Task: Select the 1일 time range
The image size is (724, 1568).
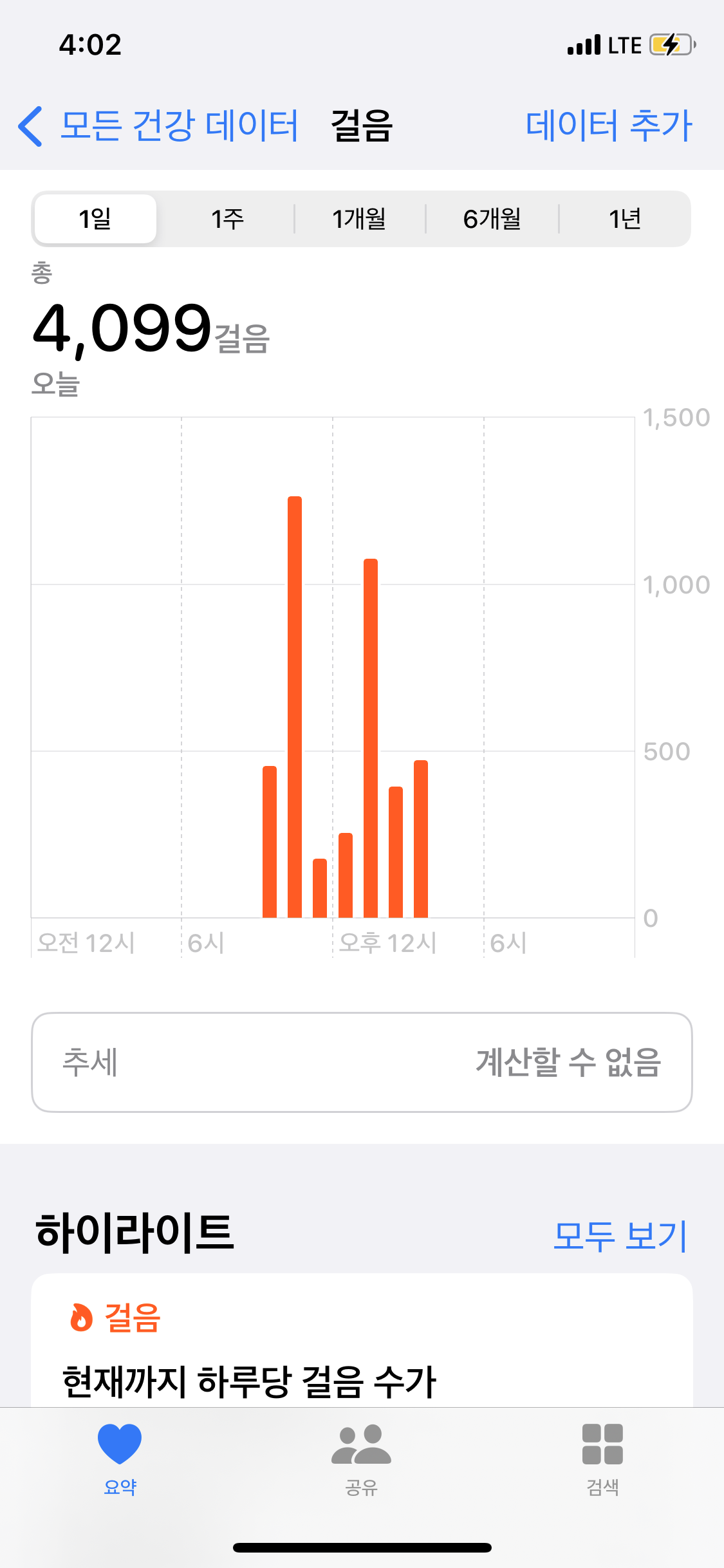Action: coord(95,219)
